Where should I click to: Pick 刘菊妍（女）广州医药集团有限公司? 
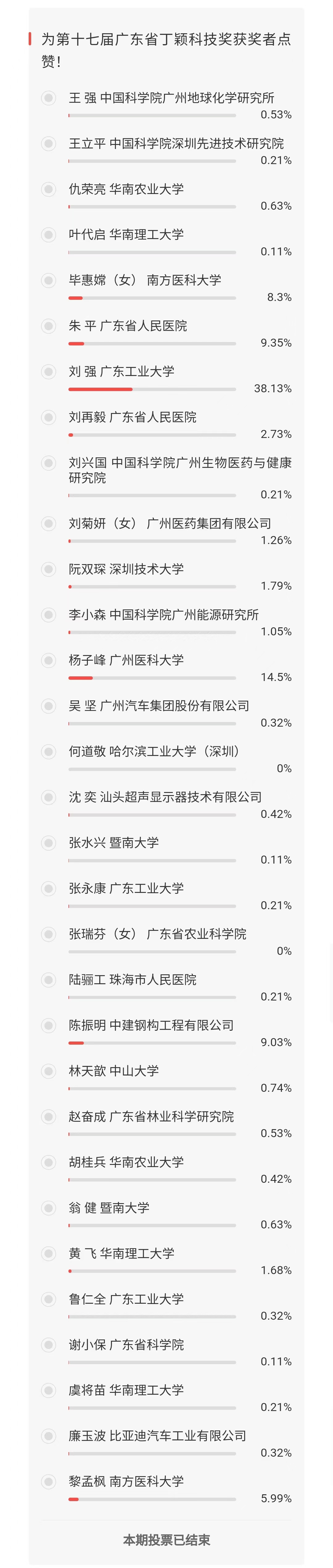pos(49,523)
